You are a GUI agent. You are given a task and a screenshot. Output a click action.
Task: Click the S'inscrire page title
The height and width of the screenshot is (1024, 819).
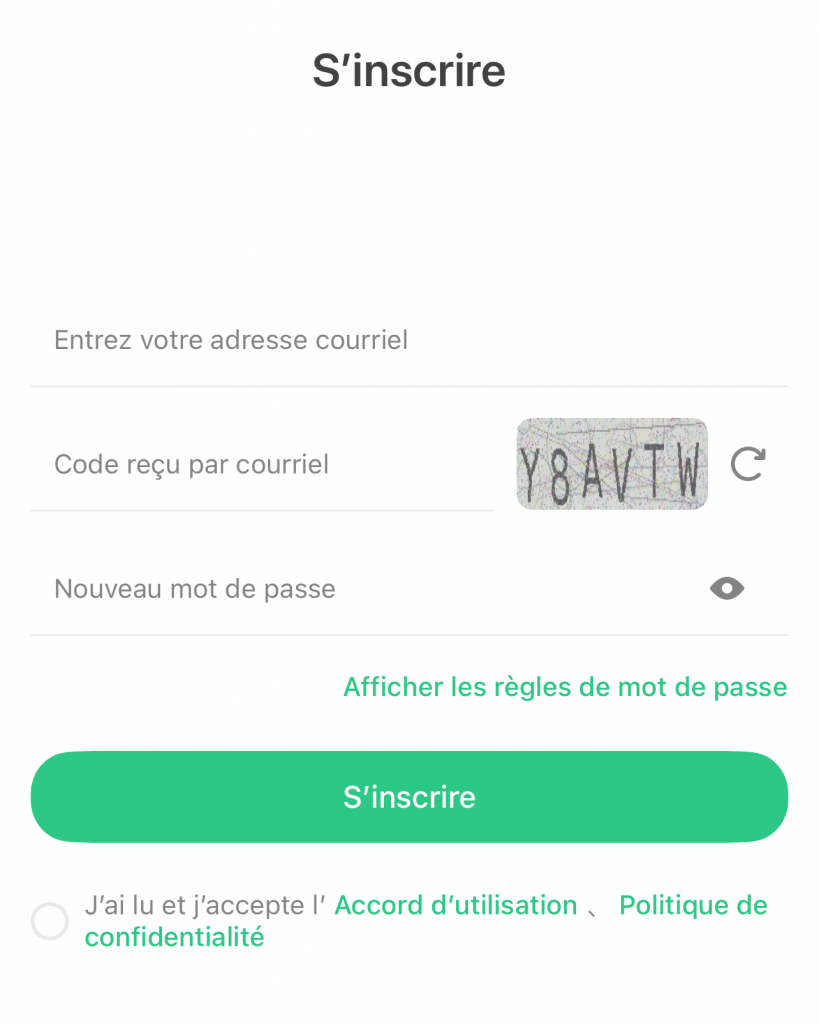[409, 69]
